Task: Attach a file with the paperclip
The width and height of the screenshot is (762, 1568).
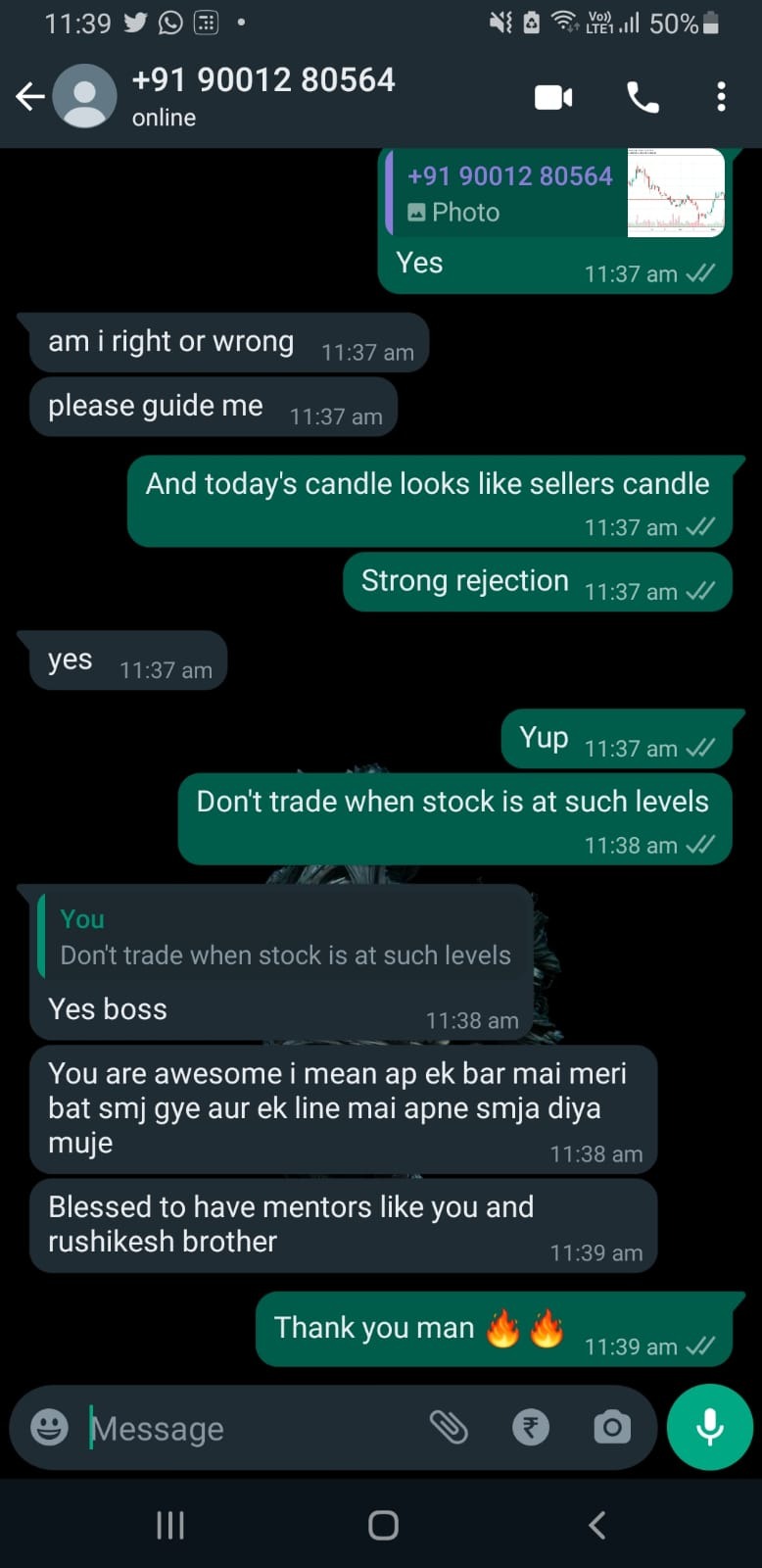Action: click(x=450, y=1428)
